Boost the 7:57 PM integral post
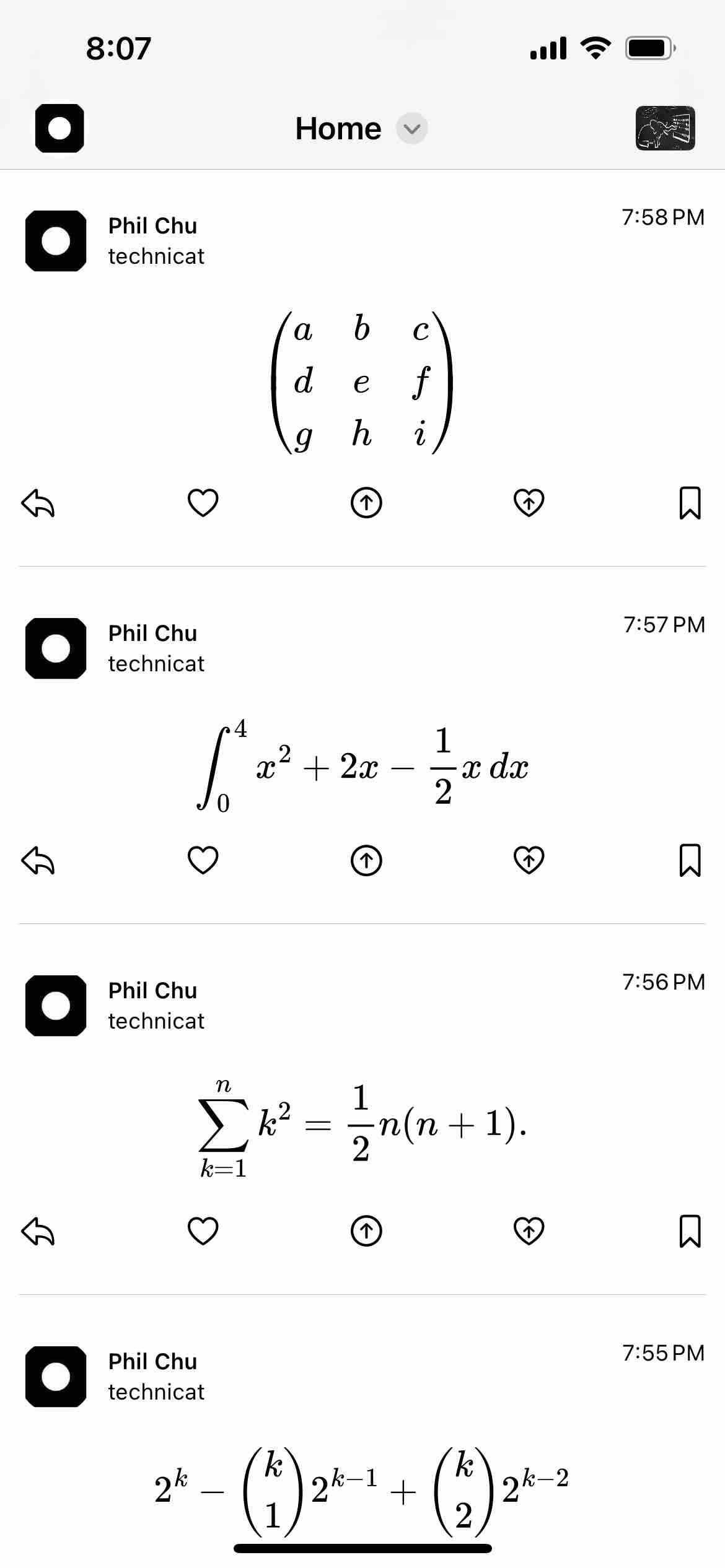The image size is (725, 1568). (366, 861)
